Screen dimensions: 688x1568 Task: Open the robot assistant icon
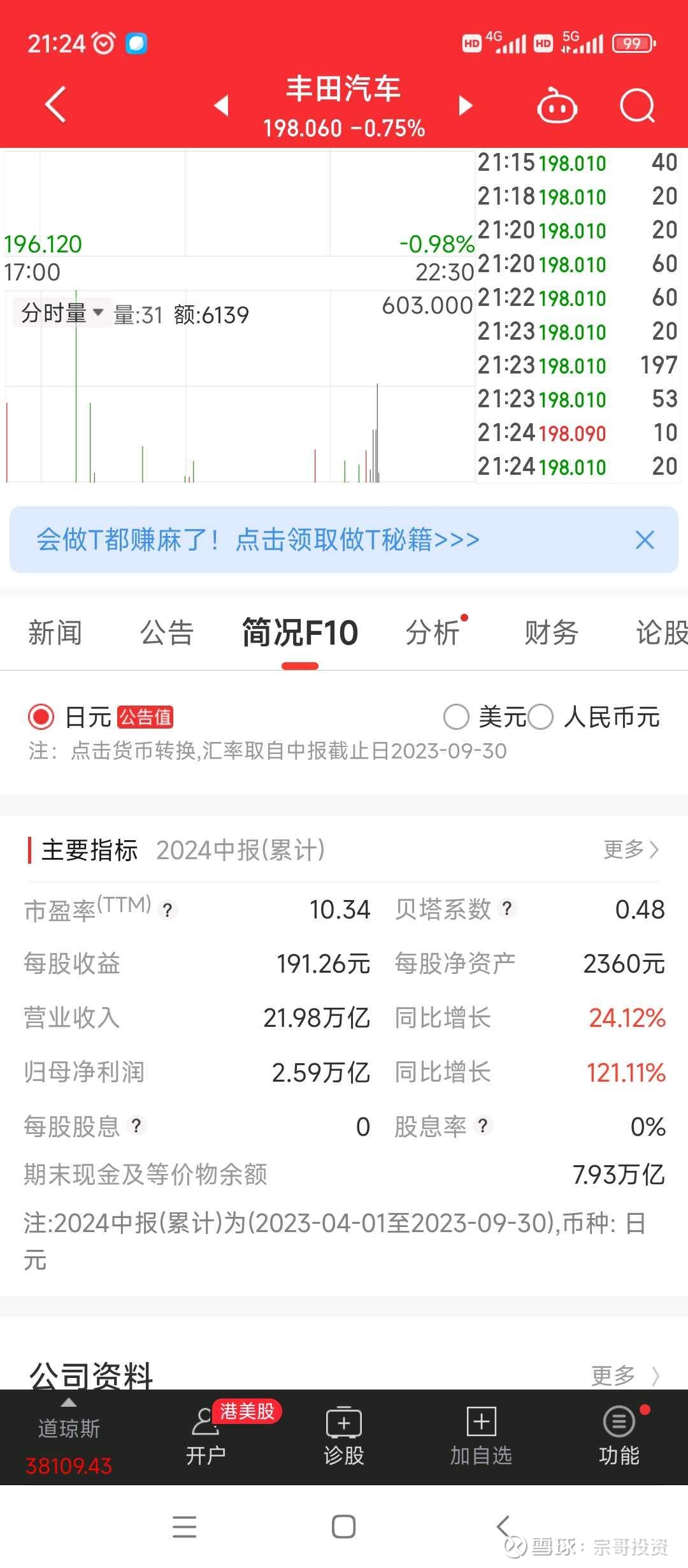coord(557,105)
